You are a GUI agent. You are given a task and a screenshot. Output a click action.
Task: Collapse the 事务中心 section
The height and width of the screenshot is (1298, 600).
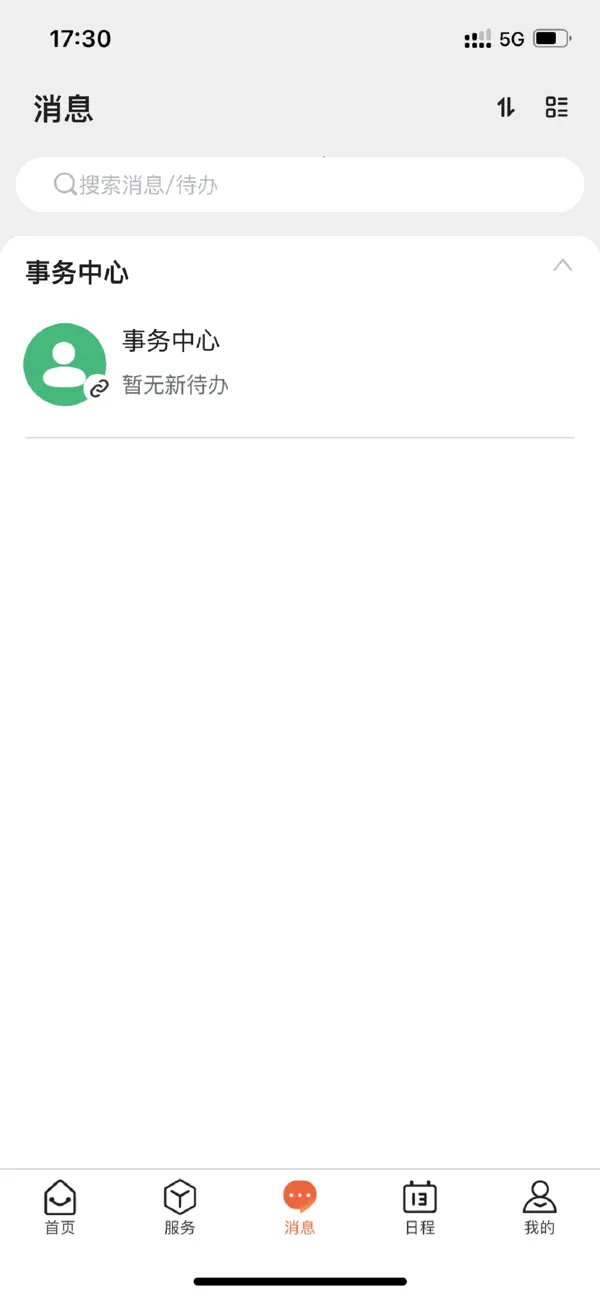pyautogui.click(x=563, y=266)
